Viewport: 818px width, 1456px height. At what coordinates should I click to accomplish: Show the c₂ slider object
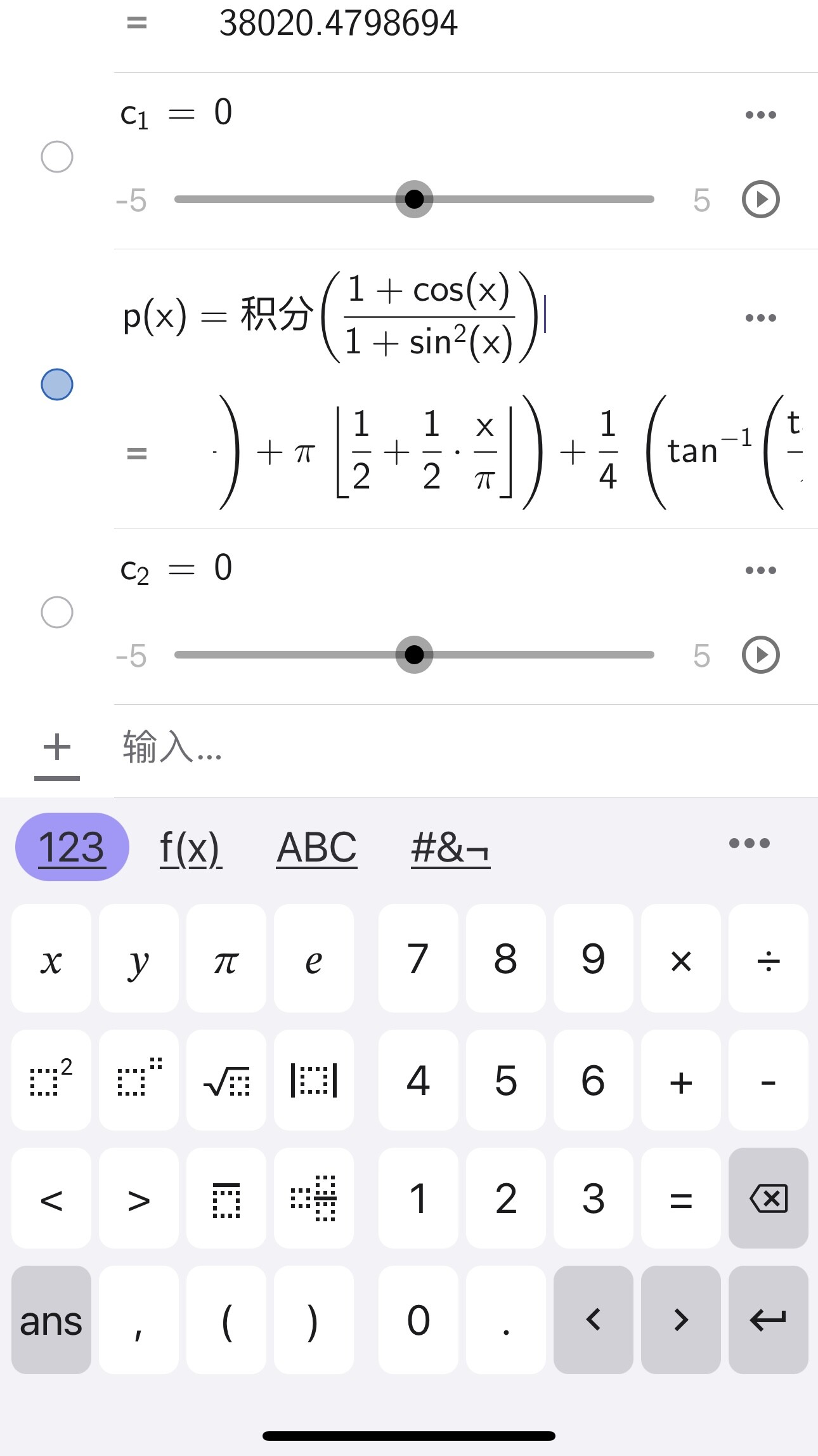[x=57, y=612]
